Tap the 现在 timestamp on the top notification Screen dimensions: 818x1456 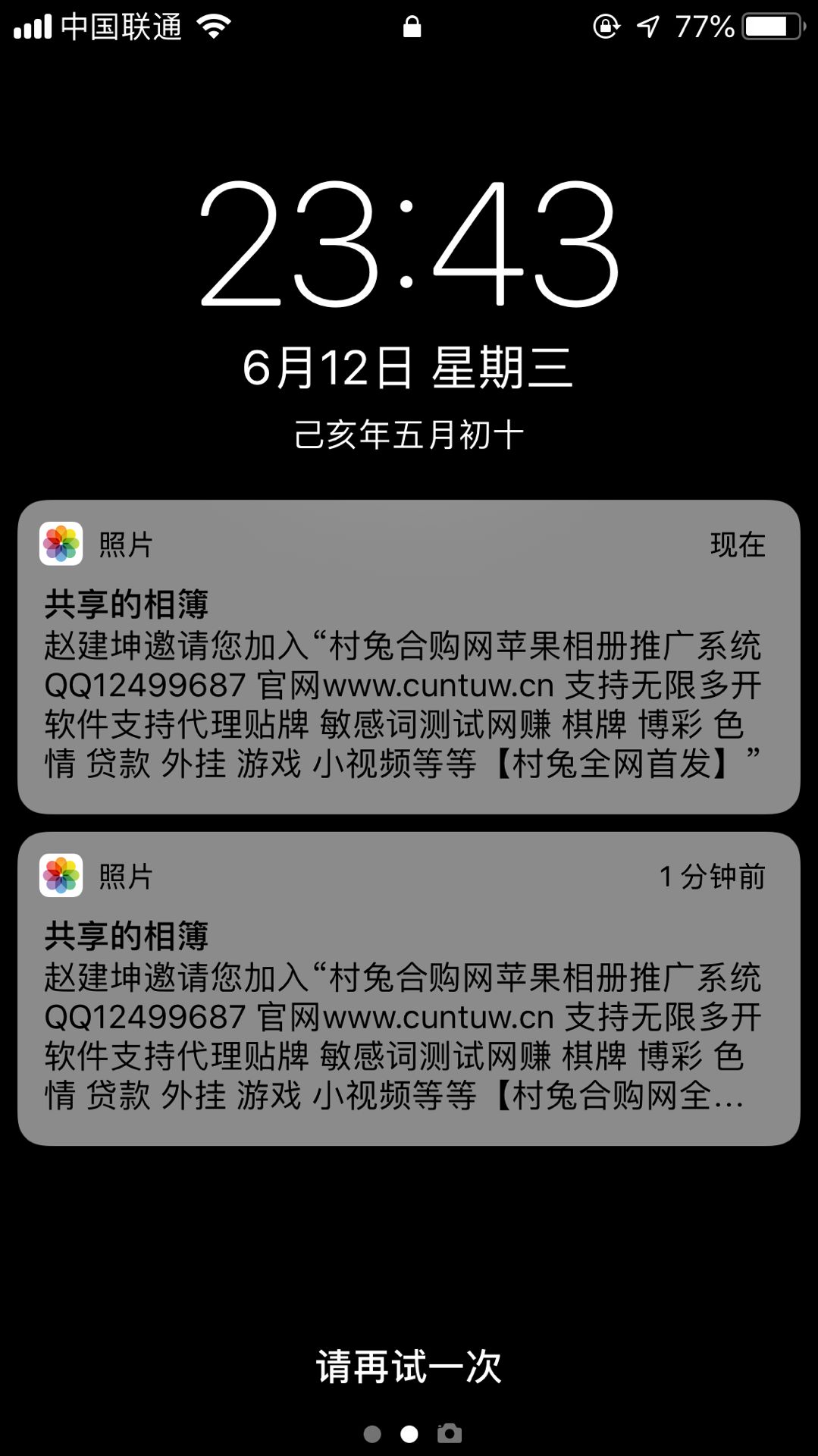[x=738, y=544]
